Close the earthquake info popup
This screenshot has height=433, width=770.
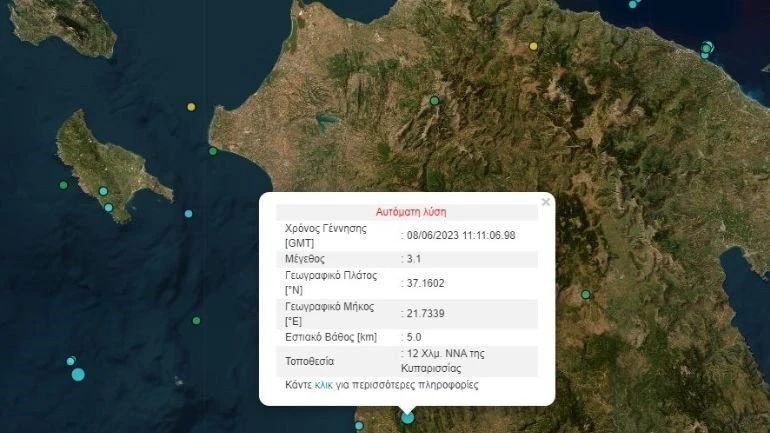(545, 202)
